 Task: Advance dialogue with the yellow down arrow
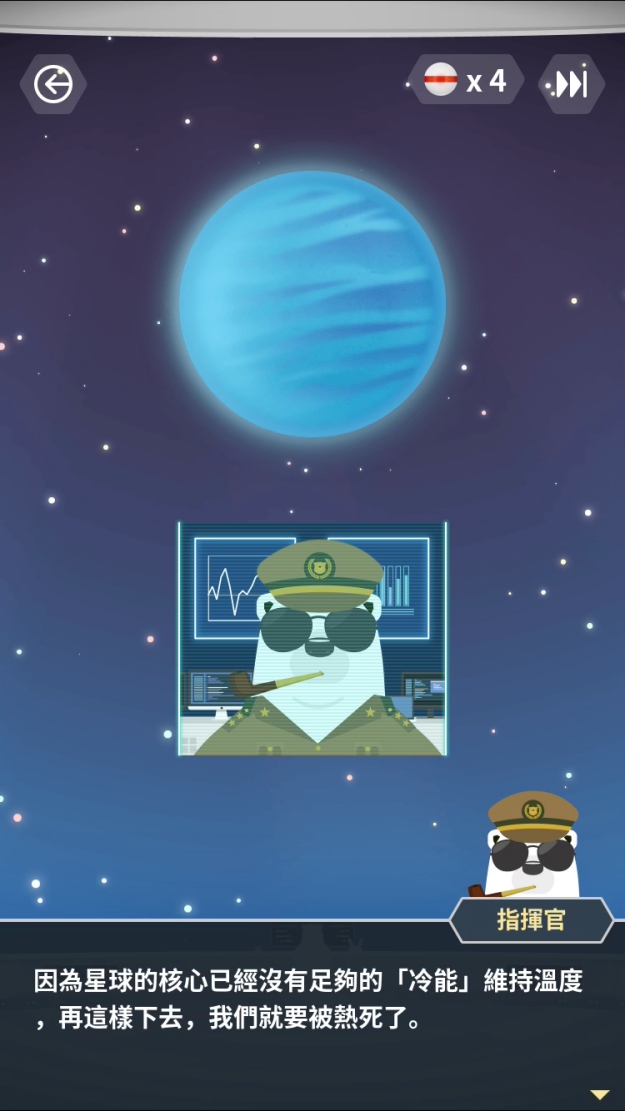click(x=599, y=1094)
